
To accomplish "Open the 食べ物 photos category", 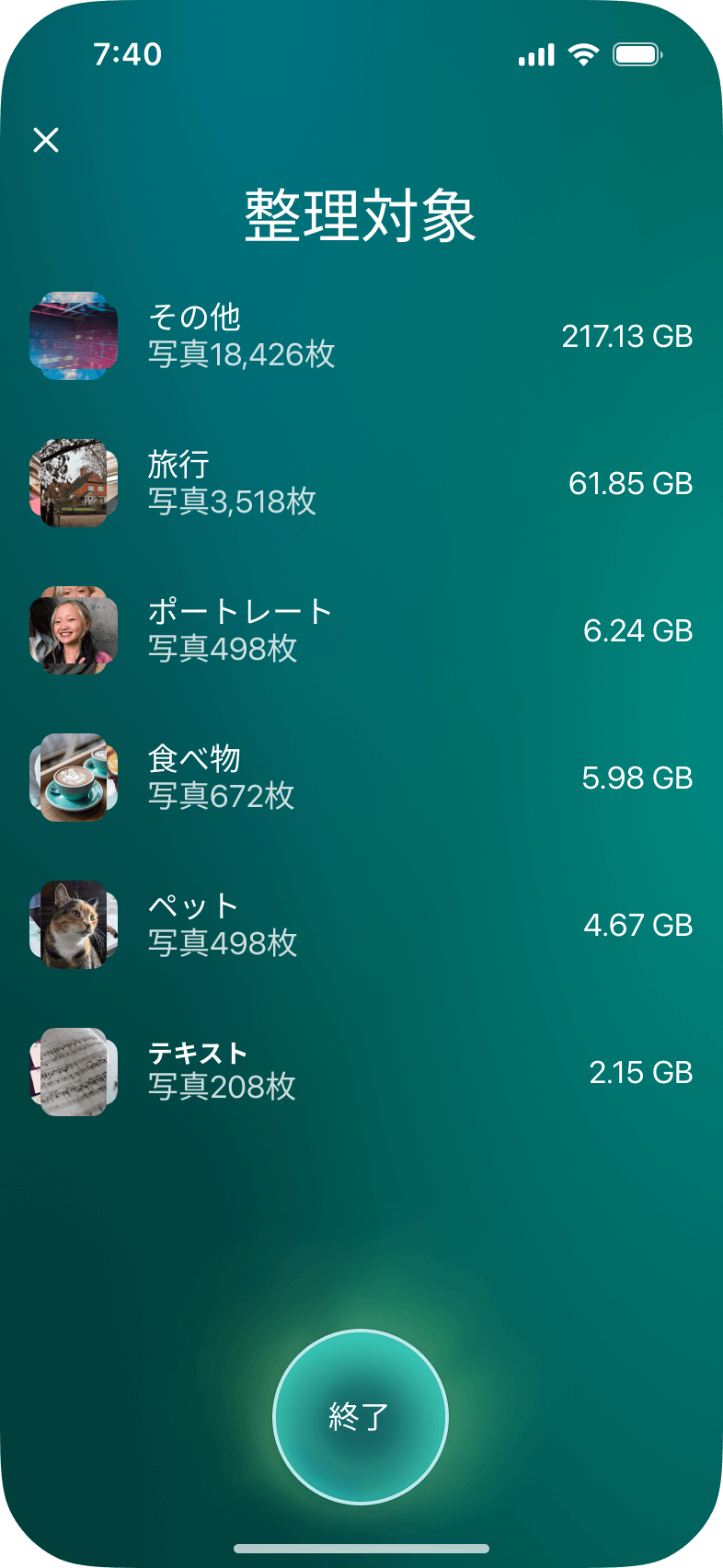I will (x=361, y=778).
